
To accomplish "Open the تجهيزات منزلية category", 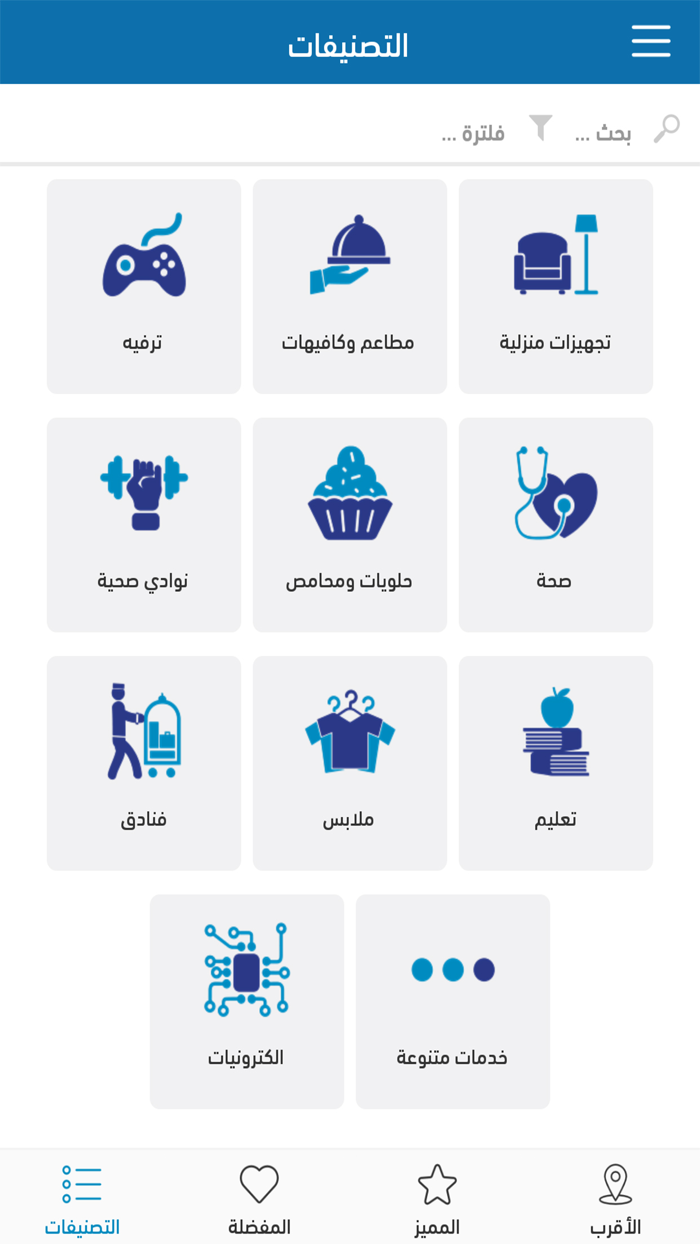I will (556, 286).
